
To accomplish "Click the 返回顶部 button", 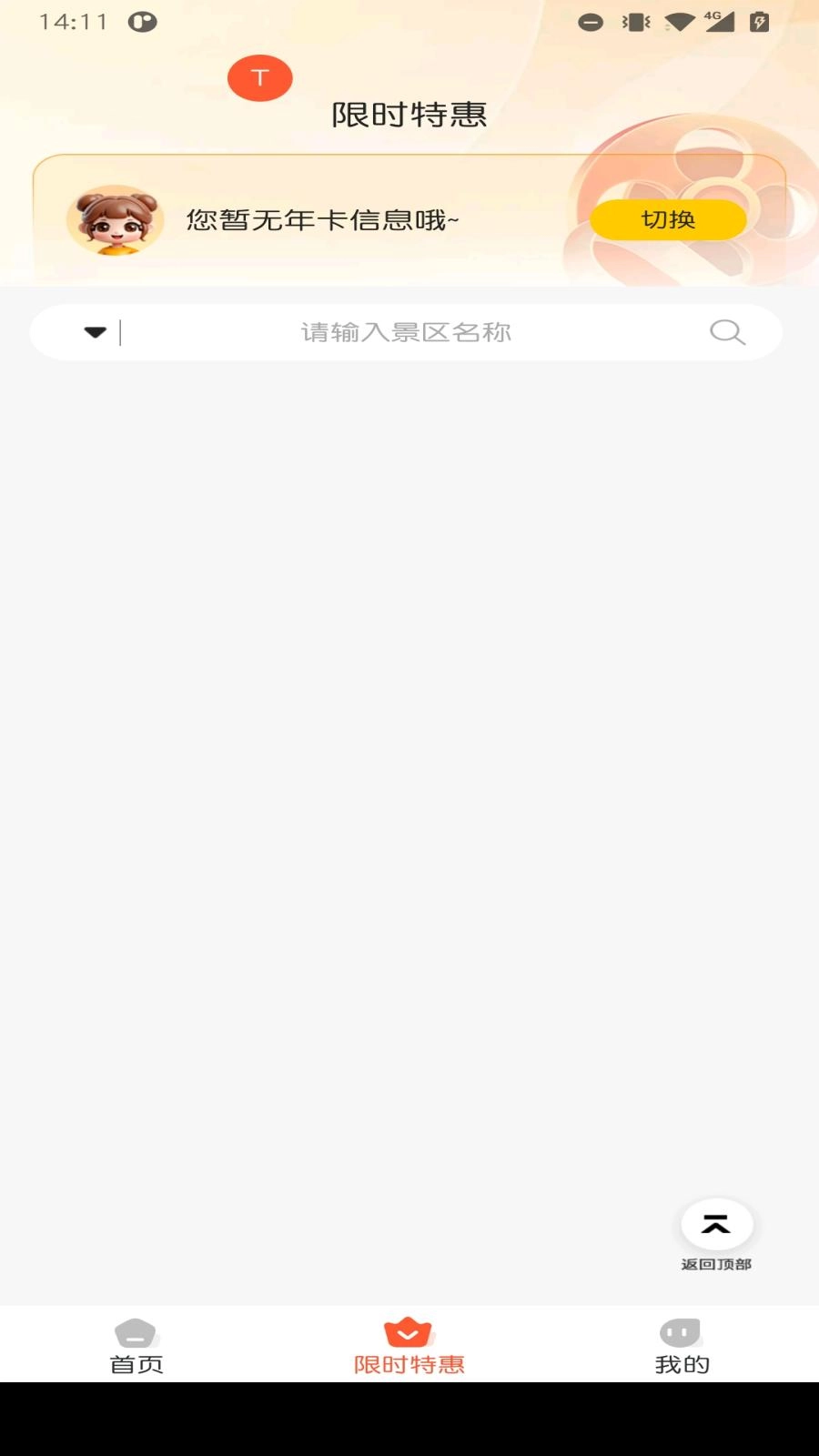I will [x=718, y=1238].
